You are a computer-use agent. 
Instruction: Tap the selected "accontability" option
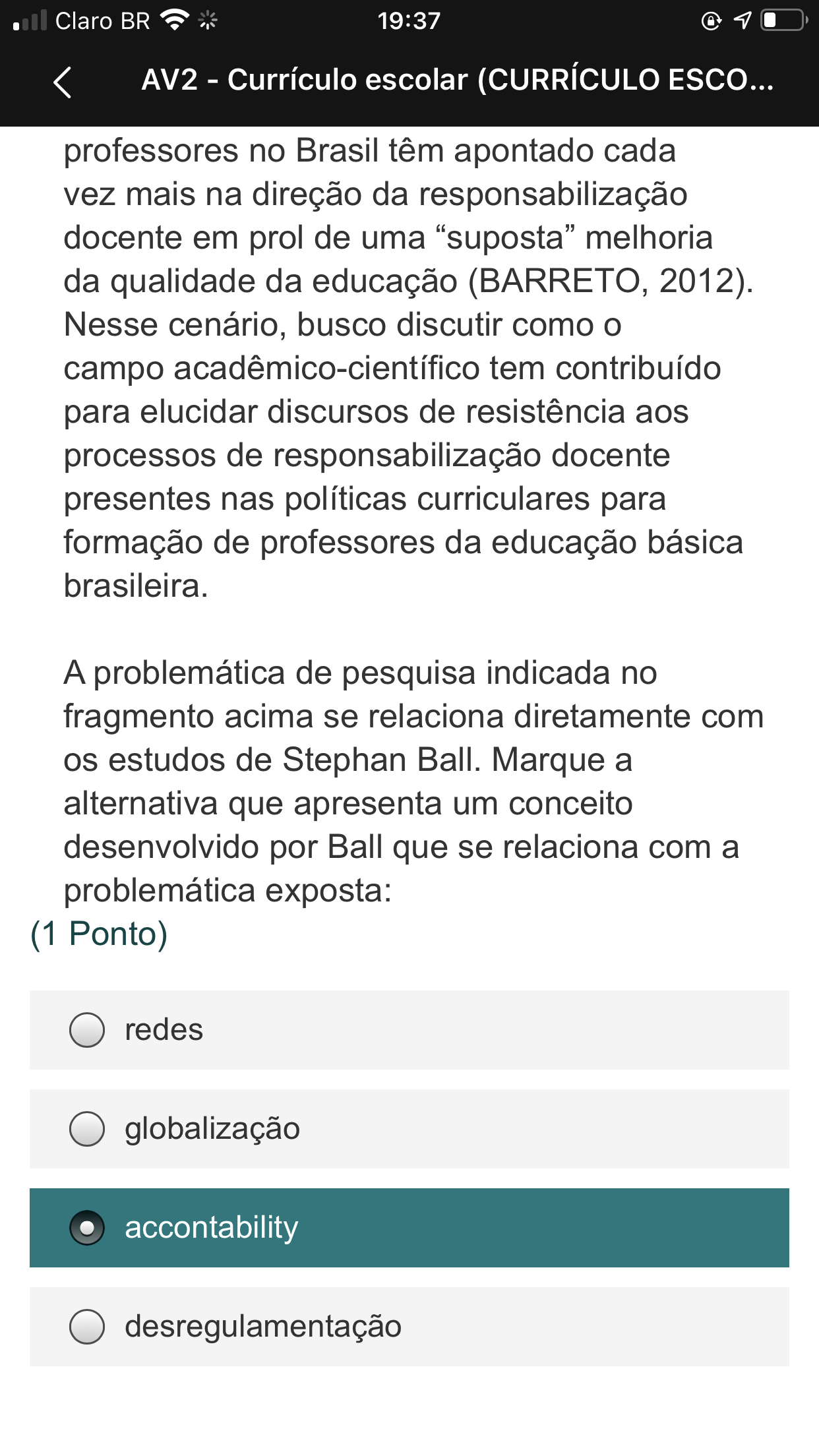tap(409, 1227)
